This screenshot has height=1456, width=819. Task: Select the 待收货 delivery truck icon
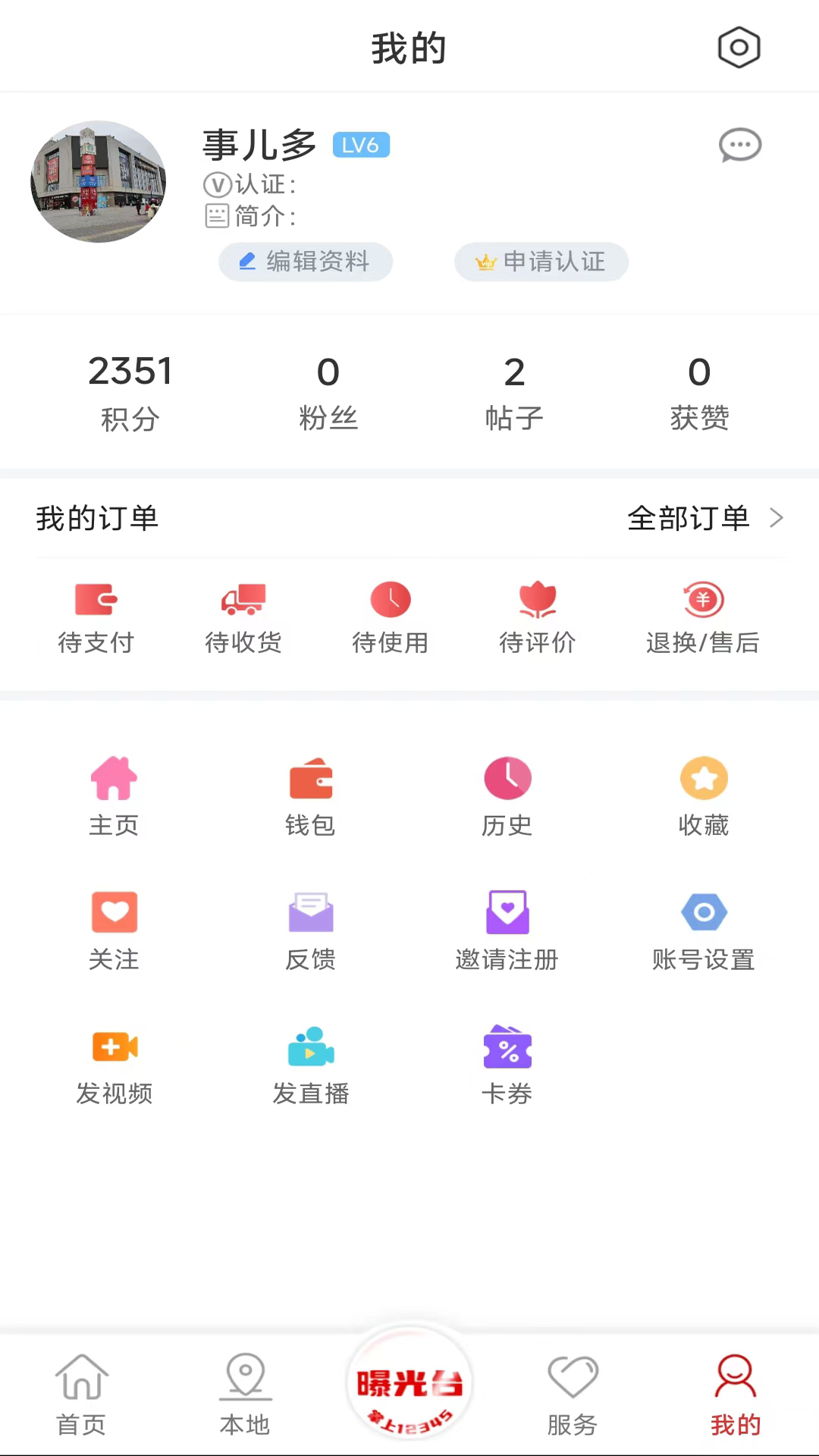pyautogui.click(x=243, y=616)
